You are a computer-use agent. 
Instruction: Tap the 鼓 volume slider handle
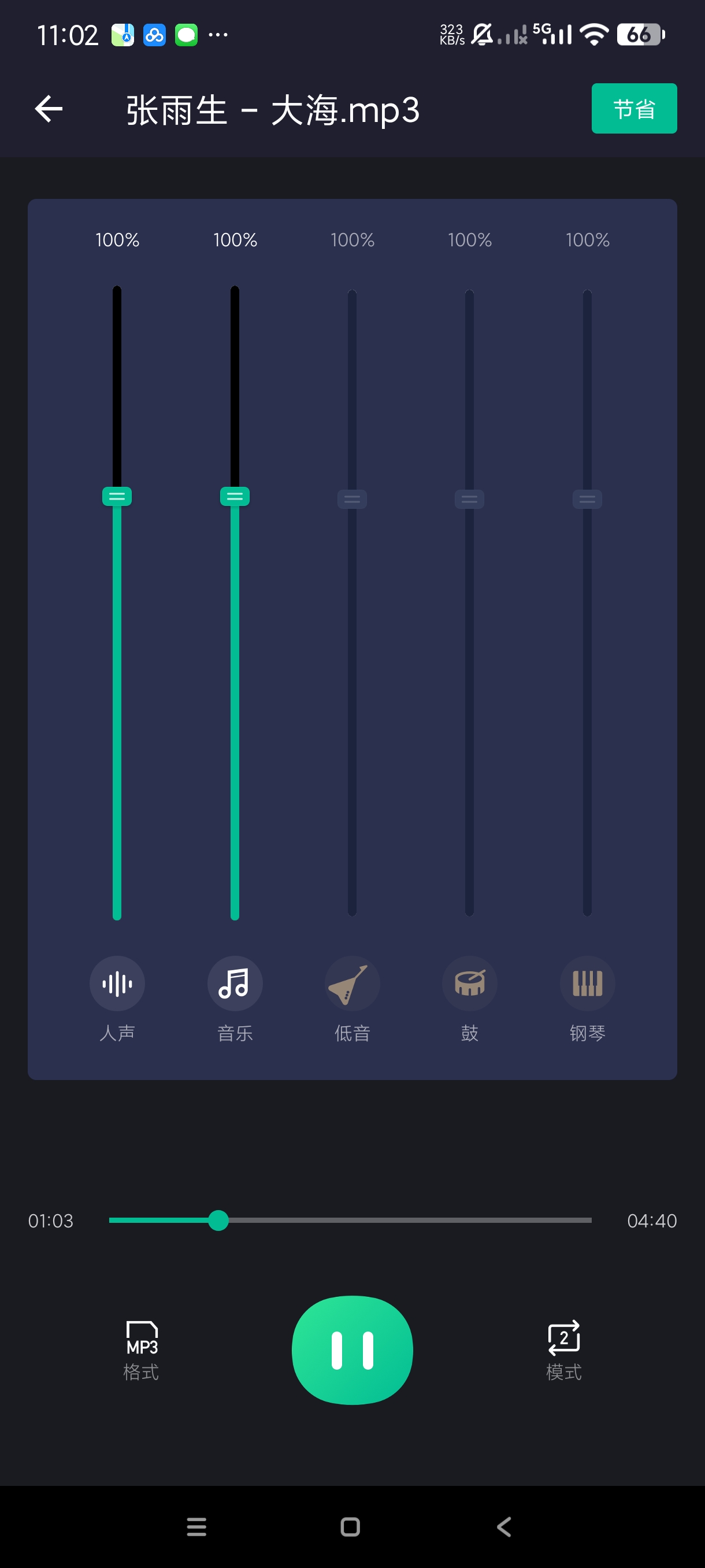pos(470,499)
